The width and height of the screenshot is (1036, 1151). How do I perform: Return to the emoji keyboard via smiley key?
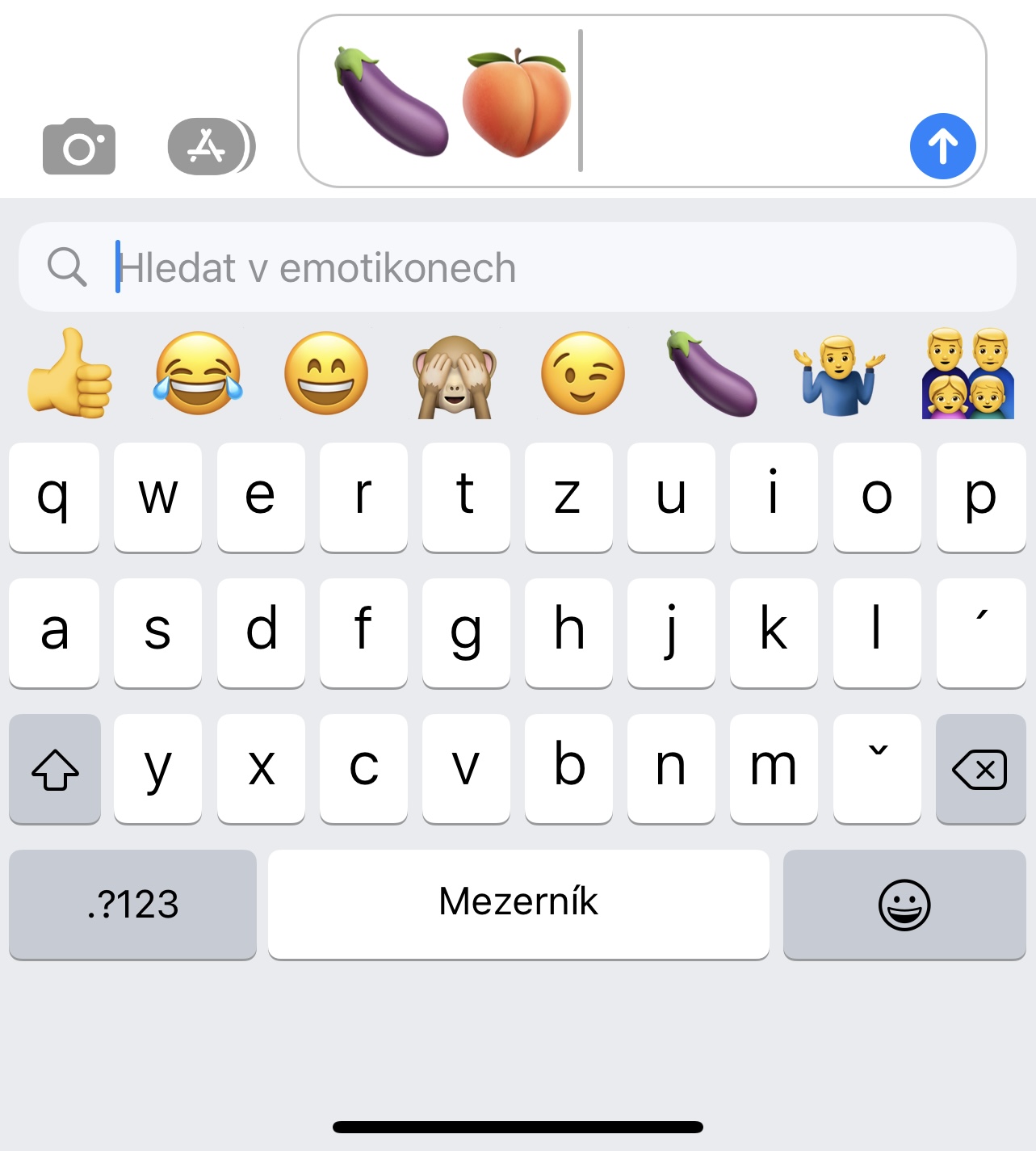(x=904, y=904)
